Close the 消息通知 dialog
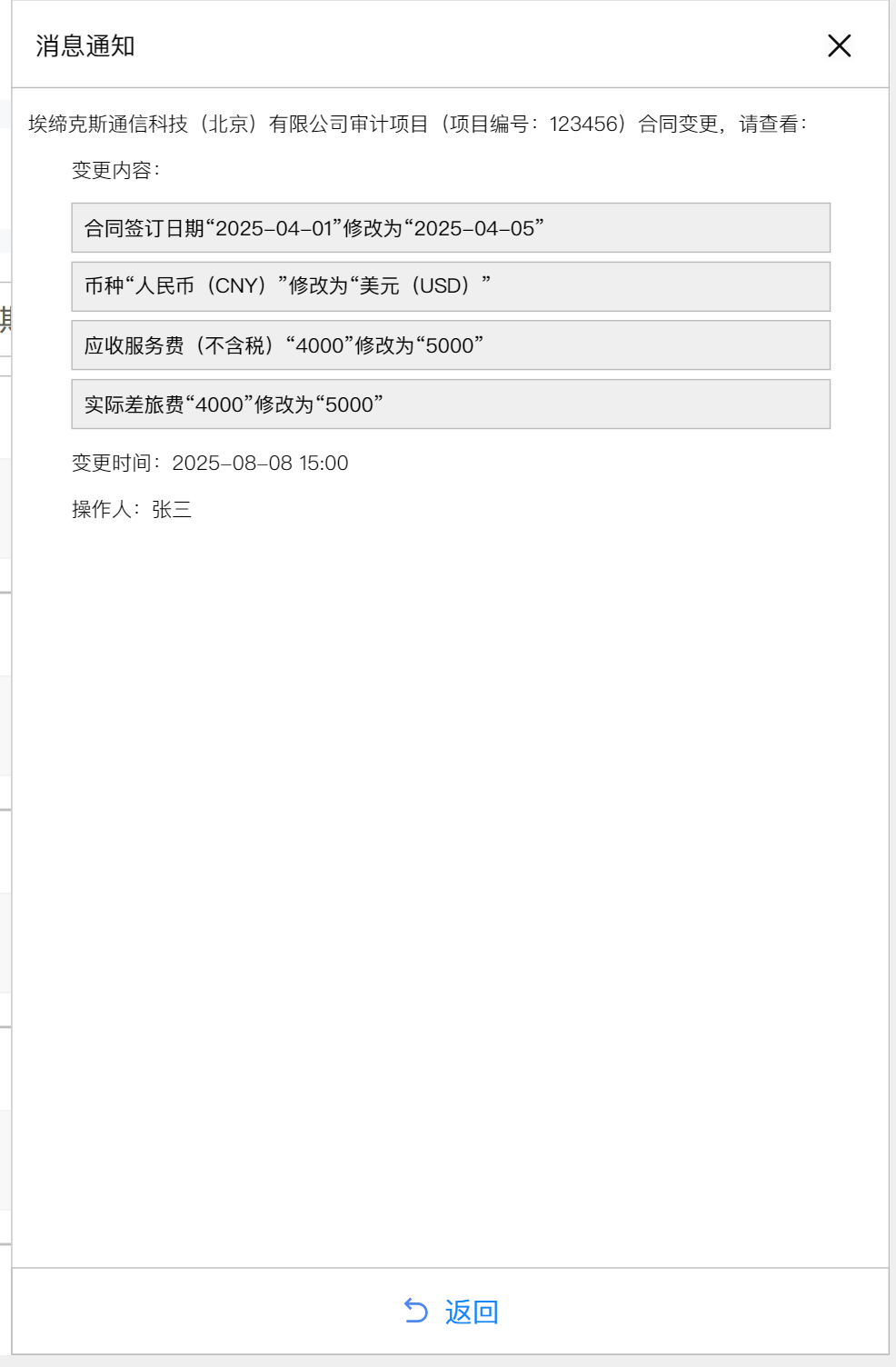The image size is (896, 1367). 839,45
